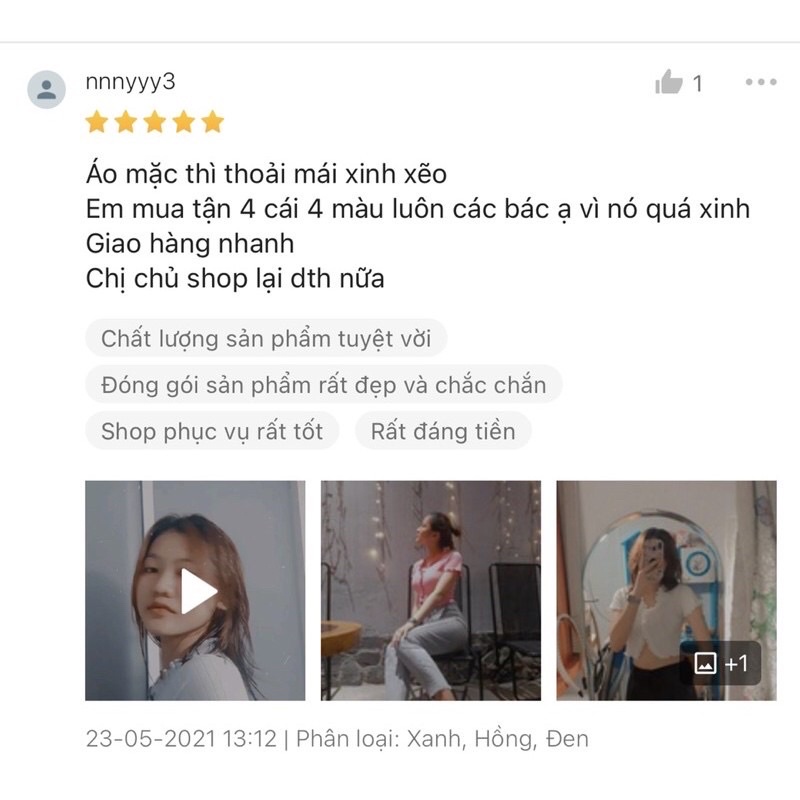The width and height of the screenshot is (800, 800).
Task: Open the three-dot overflow menu
Action: [760, 83]
